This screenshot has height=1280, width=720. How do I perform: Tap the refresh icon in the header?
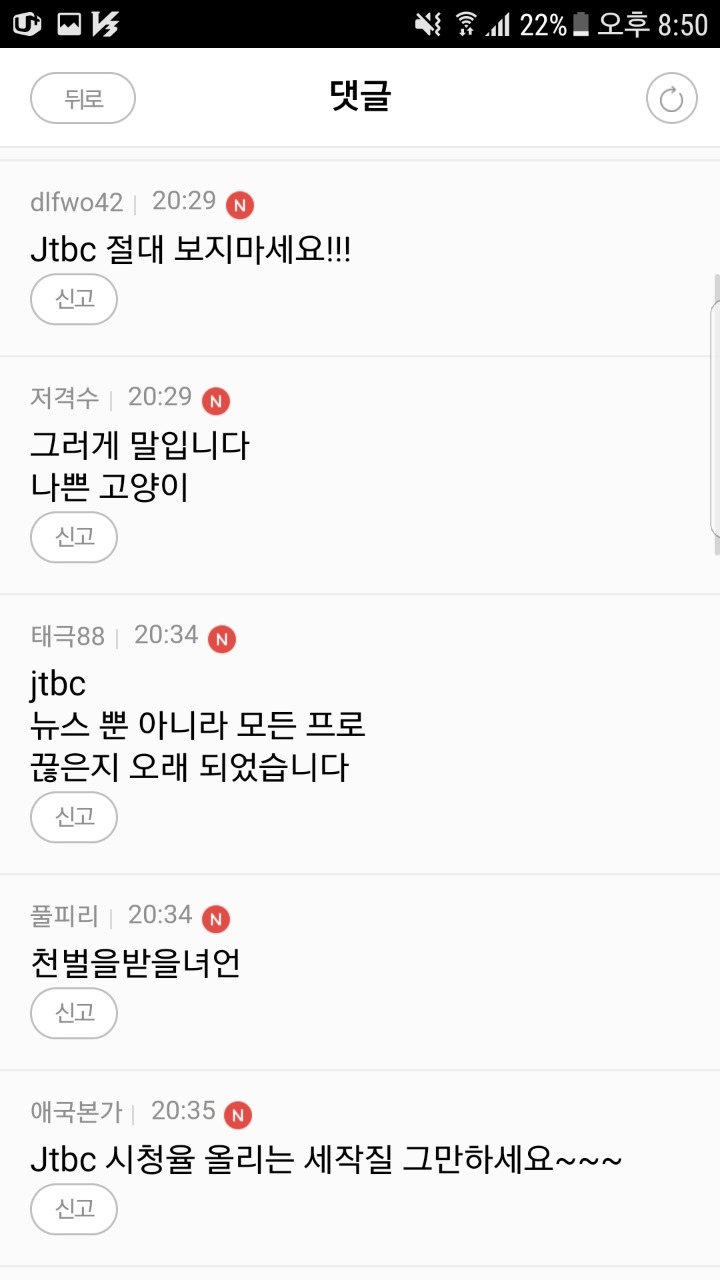point(670,98)
